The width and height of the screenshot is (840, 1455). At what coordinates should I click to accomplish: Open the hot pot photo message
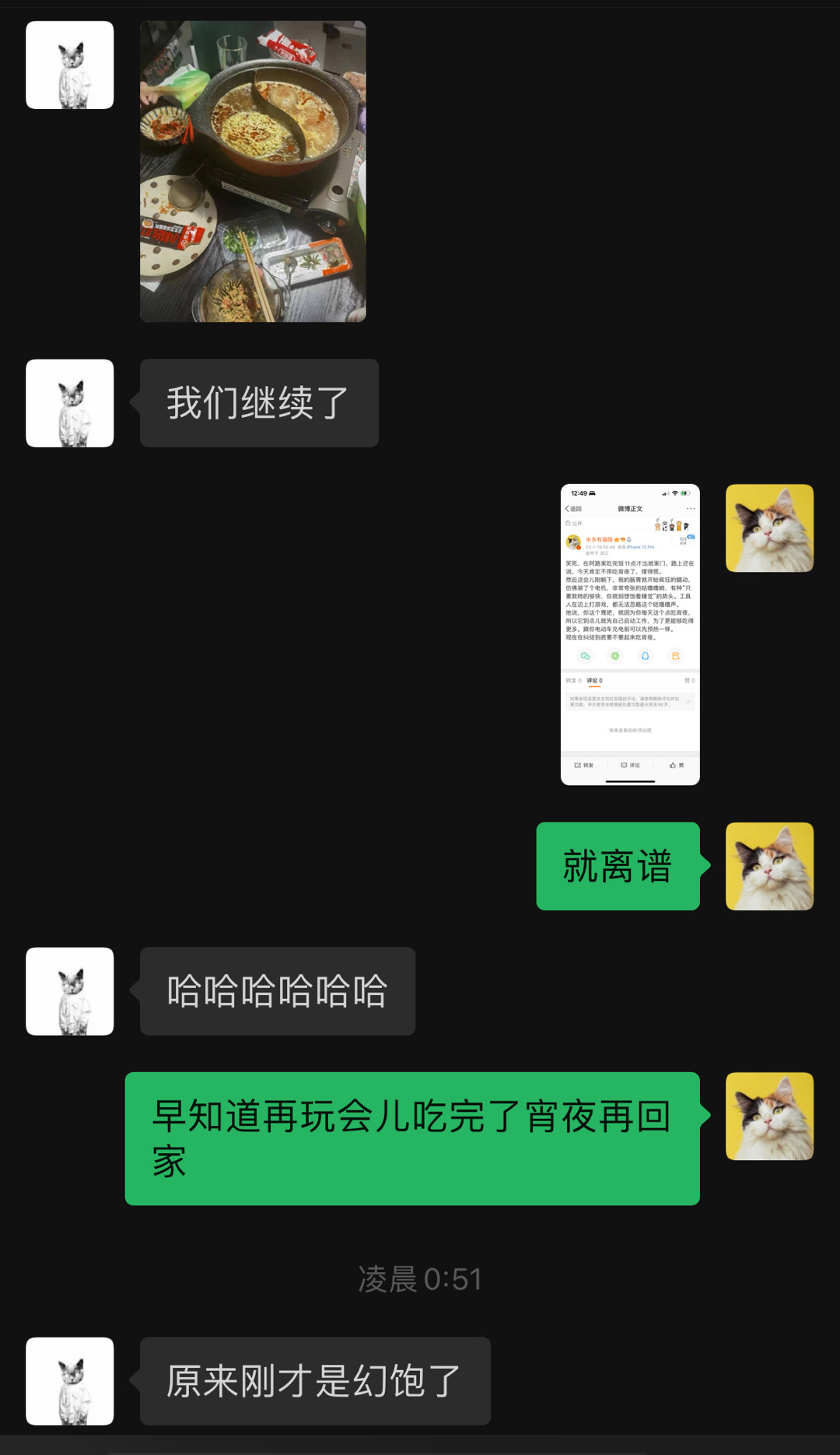[x=253, y=171]
